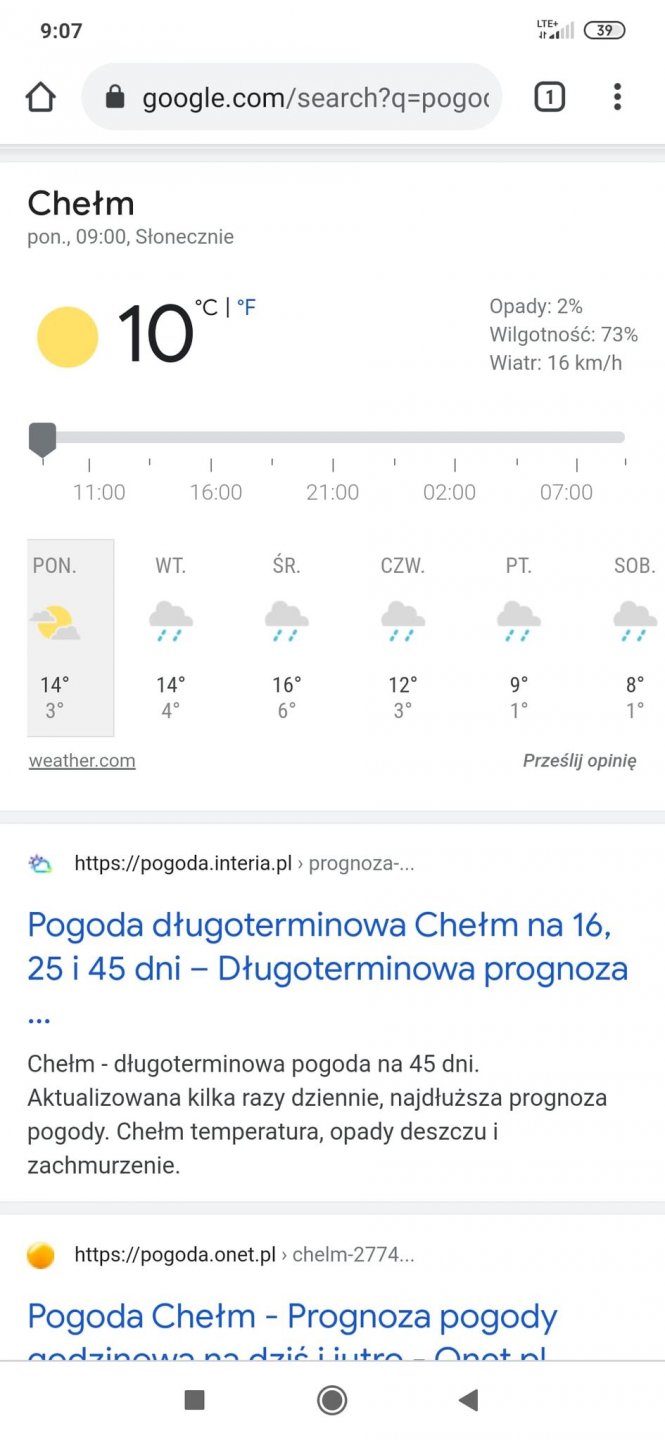Show the CZW. forecast
Viewport: 665px width, 1440px height.
pos(402,637)
